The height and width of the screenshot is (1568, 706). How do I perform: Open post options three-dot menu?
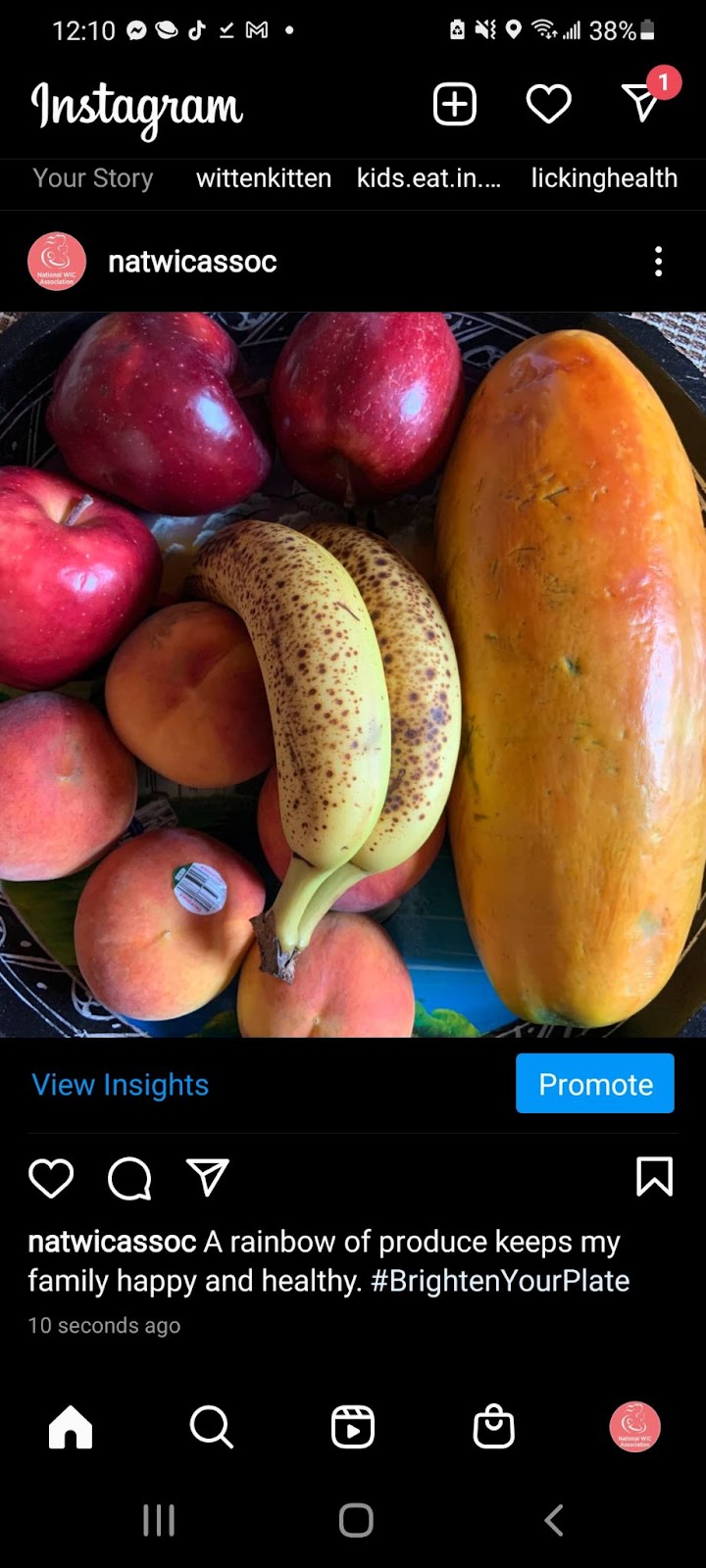[x=658, y=262]
